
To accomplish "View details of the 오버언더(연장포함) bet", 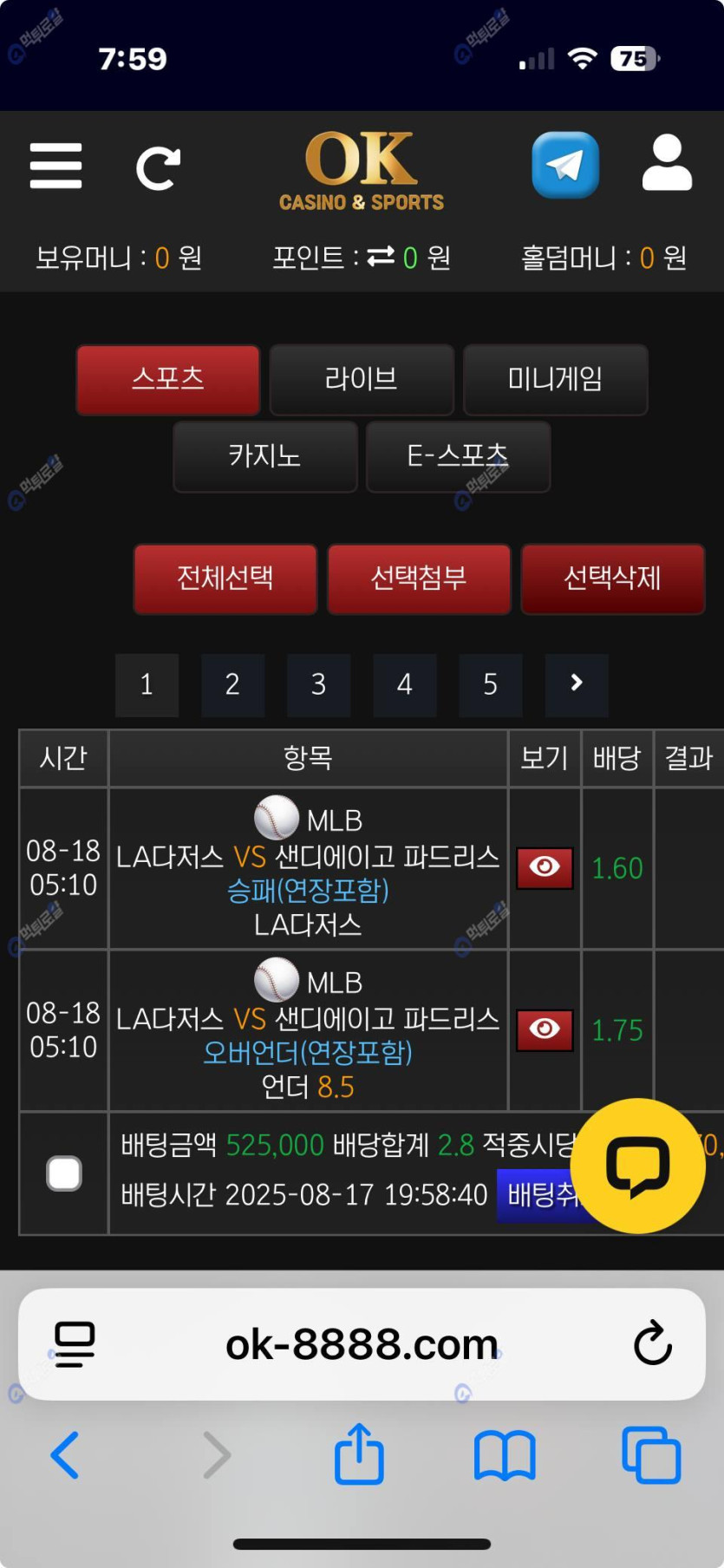I will [x=545, y=1029].
